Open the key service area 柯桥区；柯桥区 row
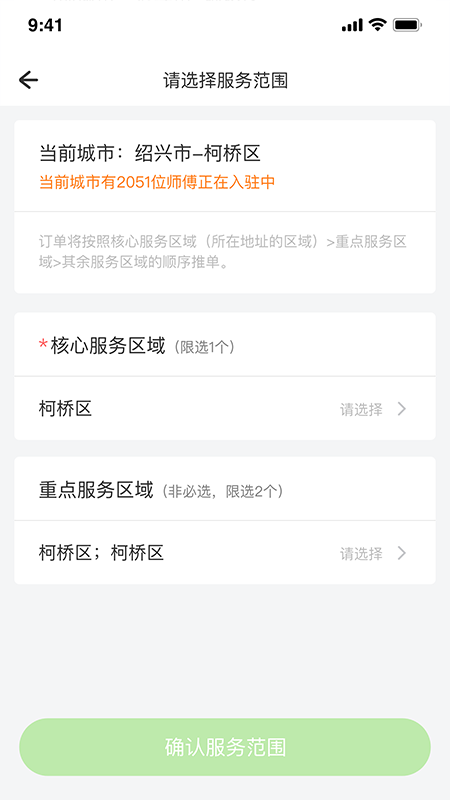The height and width of the screenshot is (800, 450). click(225, 553)
